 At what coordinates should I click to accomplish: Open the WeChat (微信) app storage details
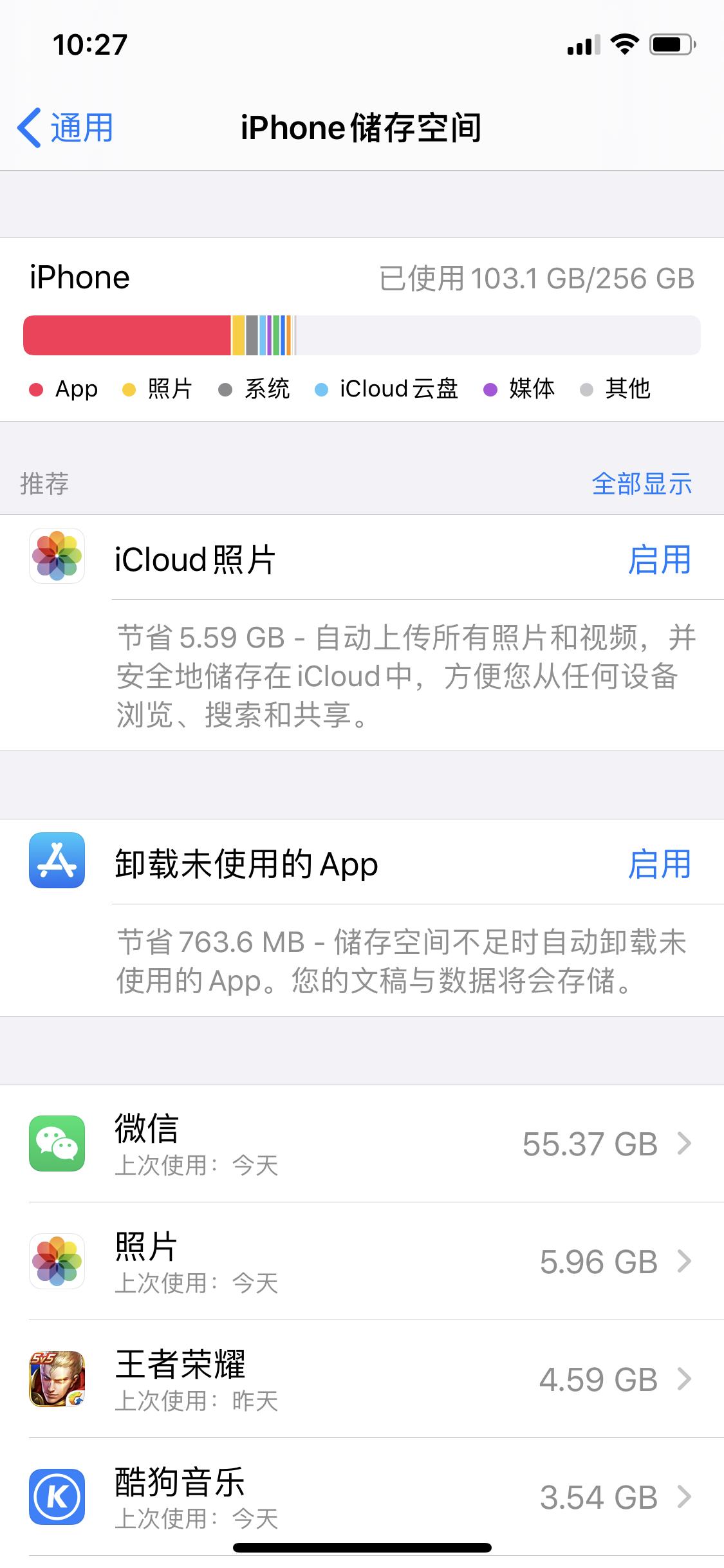[360, 1144]
